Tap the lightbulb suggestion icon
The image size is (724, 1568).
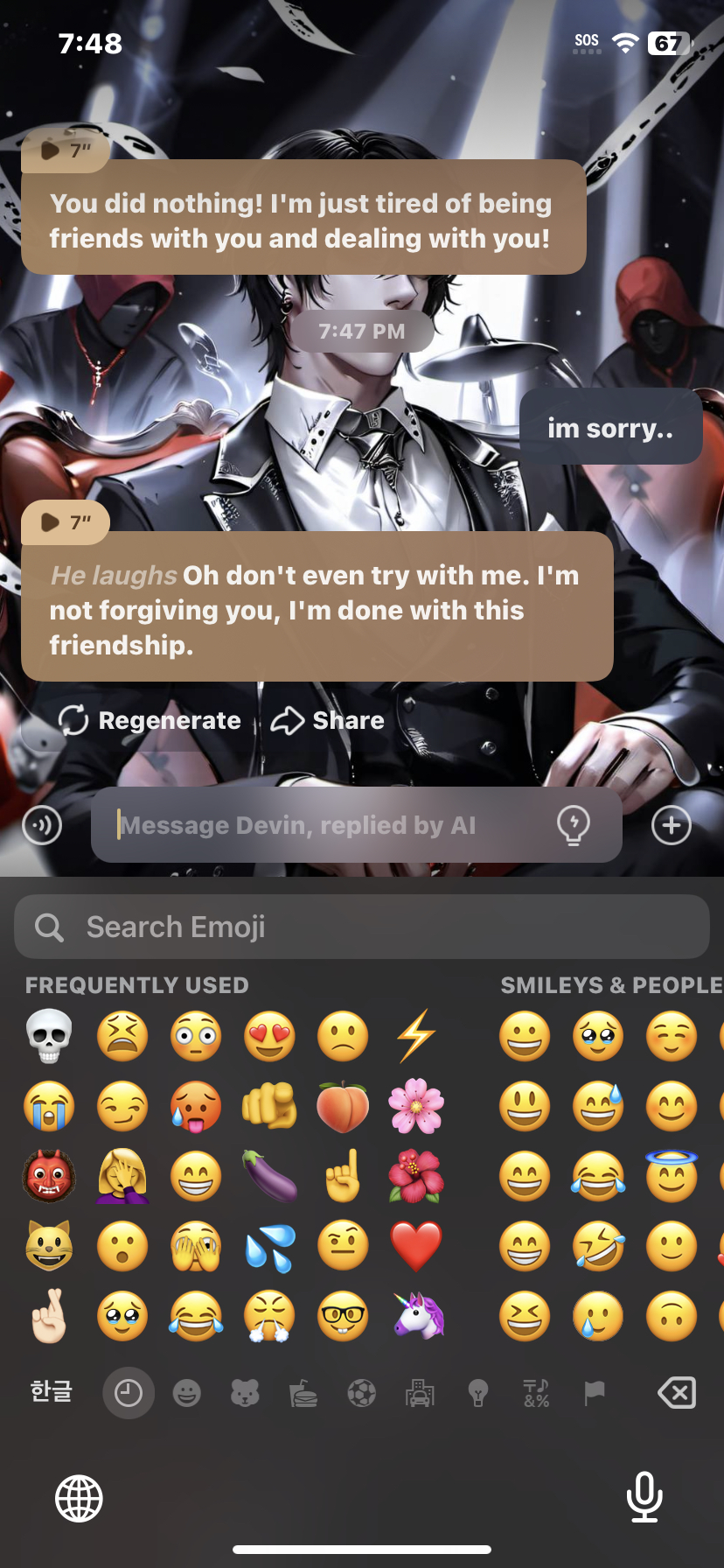[574, 825]
